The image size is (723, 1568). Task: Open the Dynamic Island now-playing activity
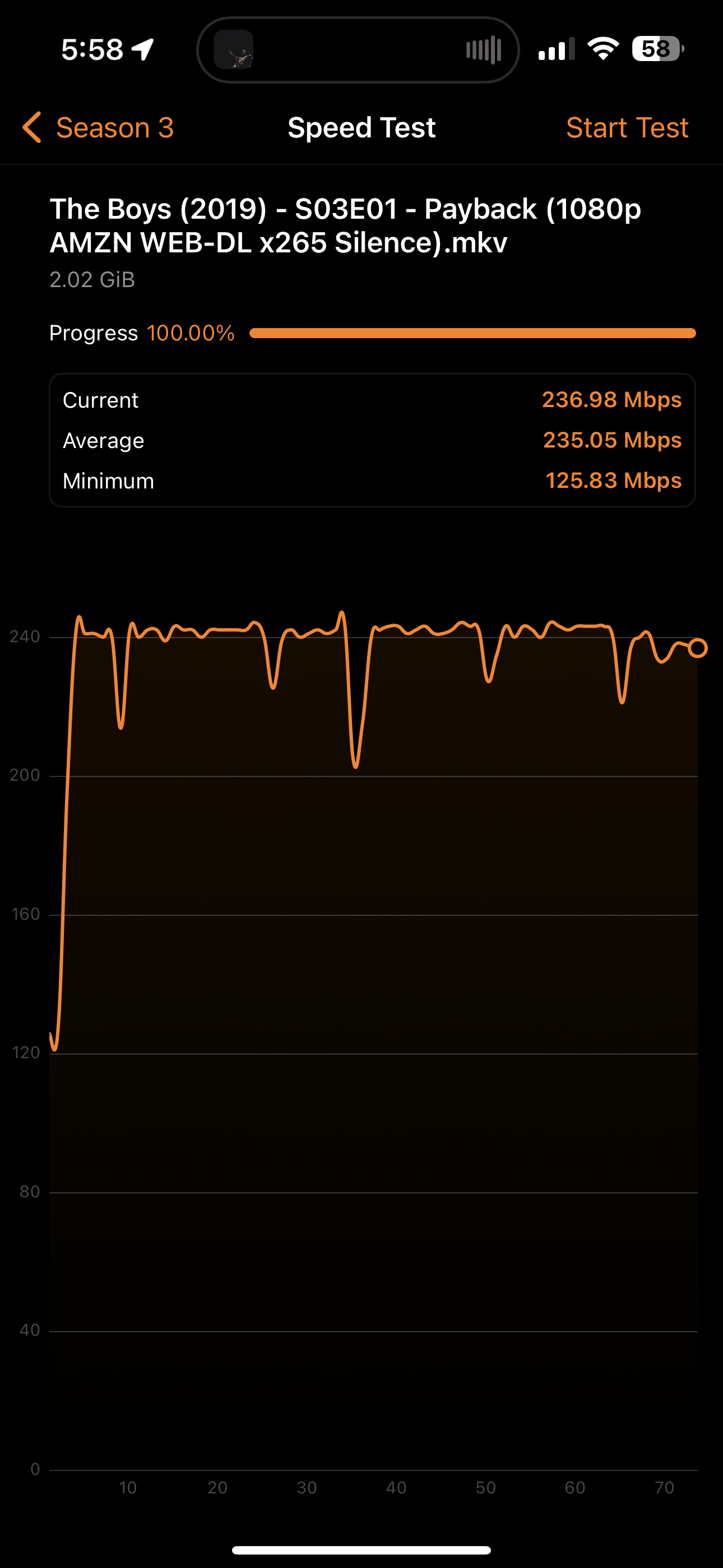click(358, 50)
